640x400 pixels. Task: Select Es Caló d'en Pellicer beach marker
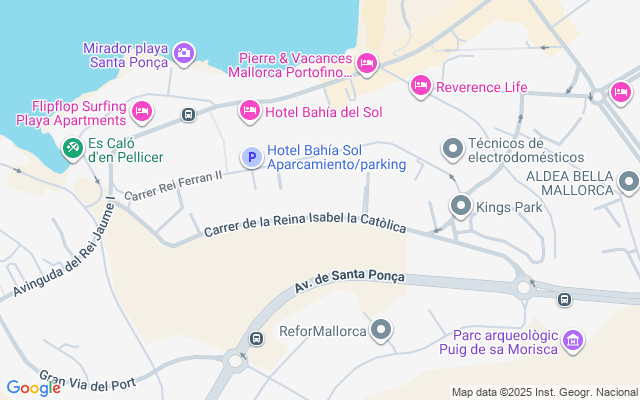click(72, 149)
